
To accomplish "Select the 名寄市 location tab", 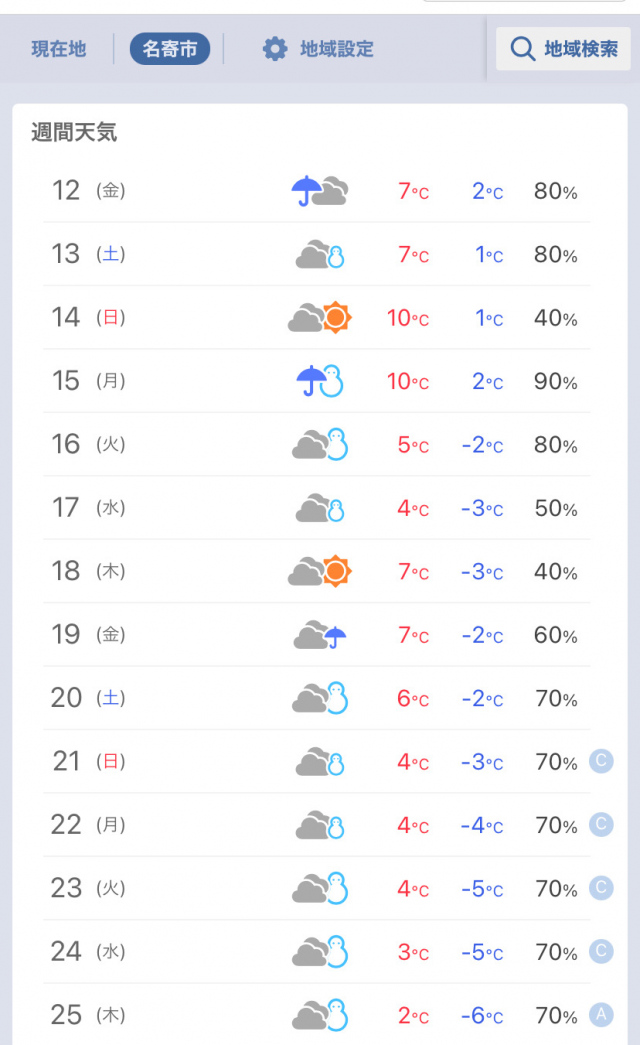I will click(x=170, y=49).
